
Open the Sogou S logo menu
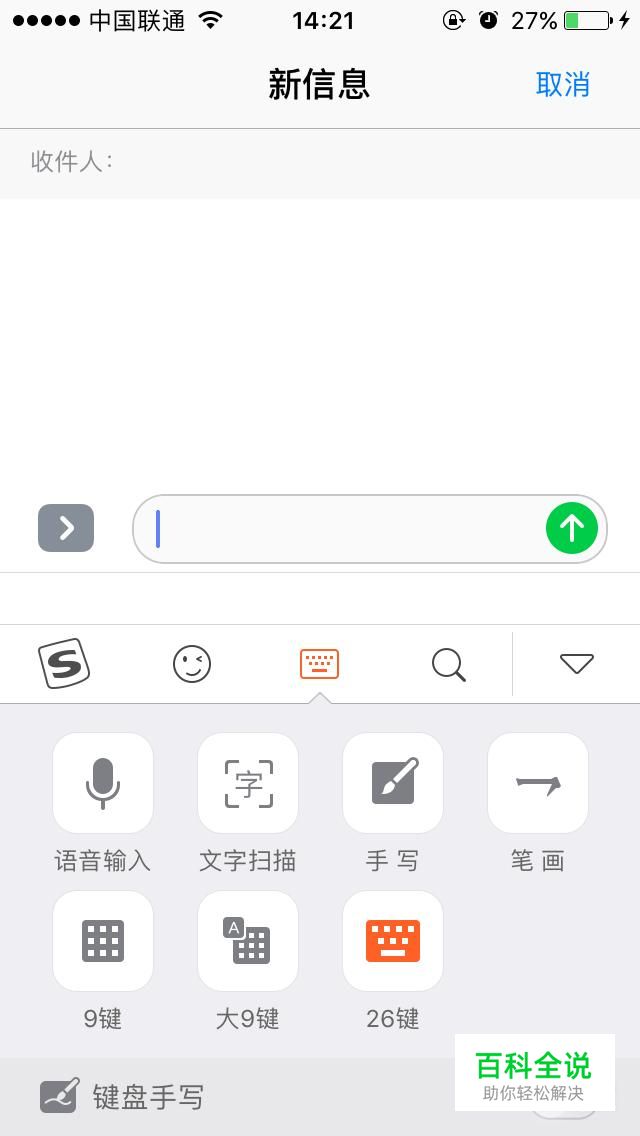64,663
